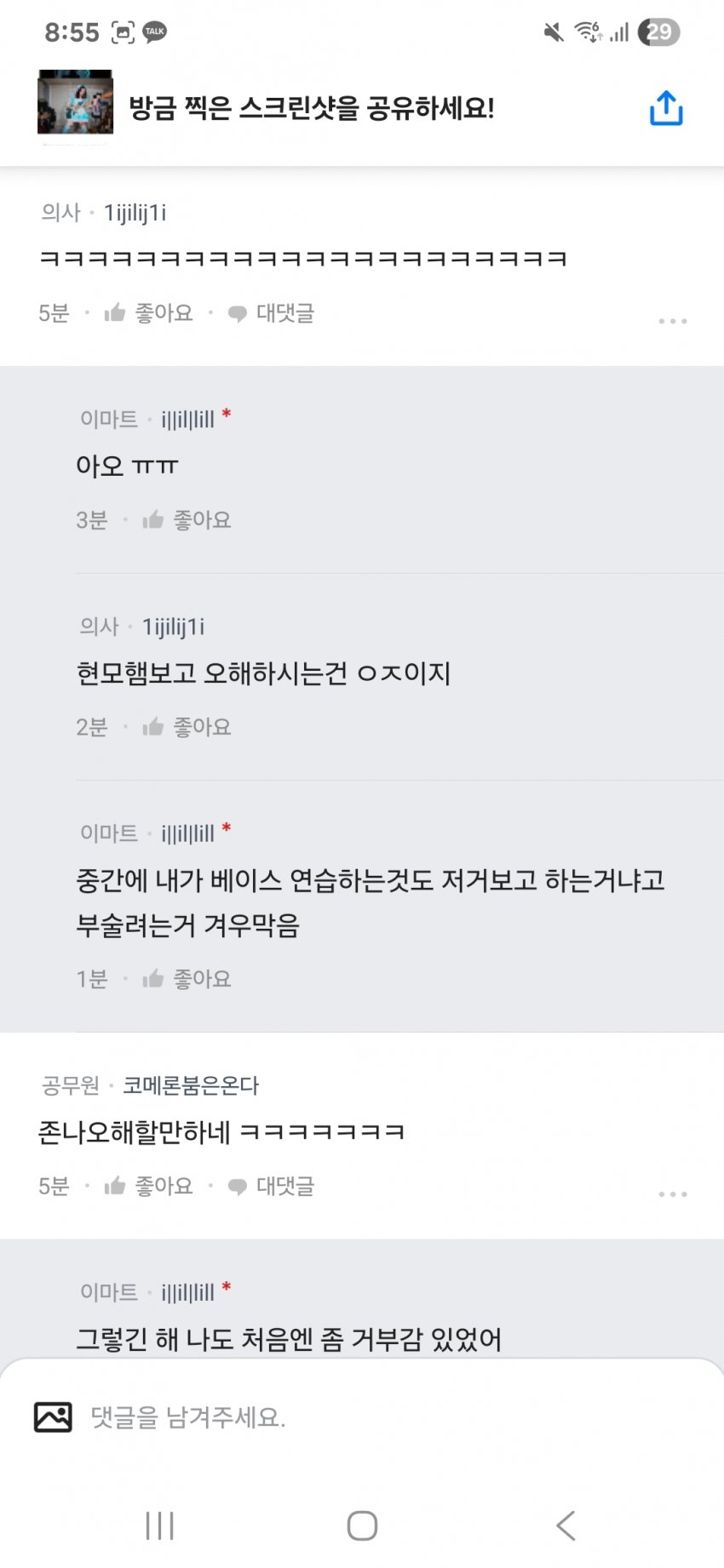This screenshot has width=724, height=1568.
Task: Tap the 댓글을 남겨주세요 comment field
Action: (392, 1417)
